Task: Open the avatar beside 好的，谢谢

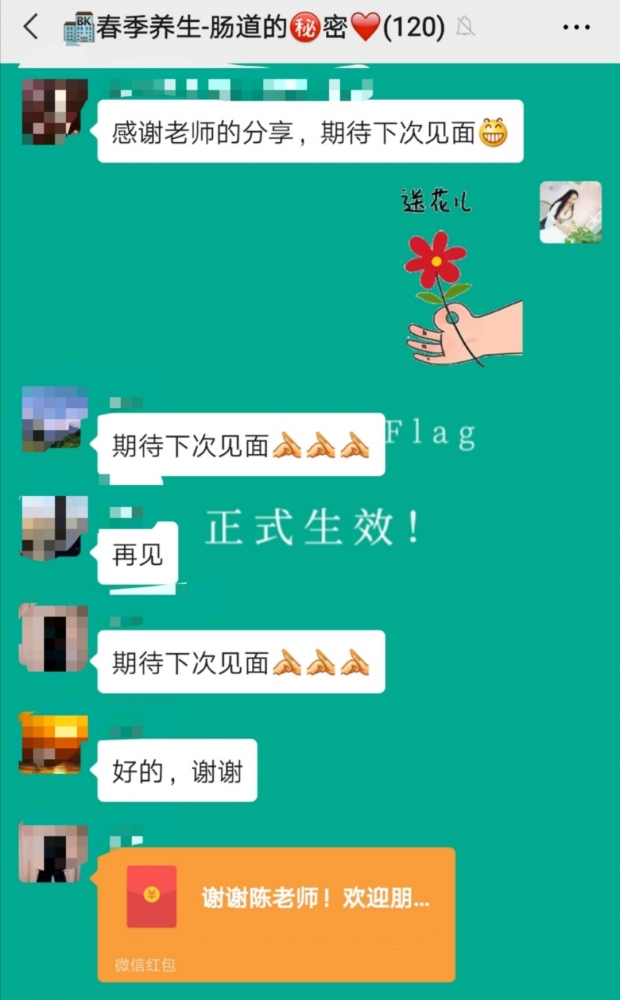Action: click(54, 744)
